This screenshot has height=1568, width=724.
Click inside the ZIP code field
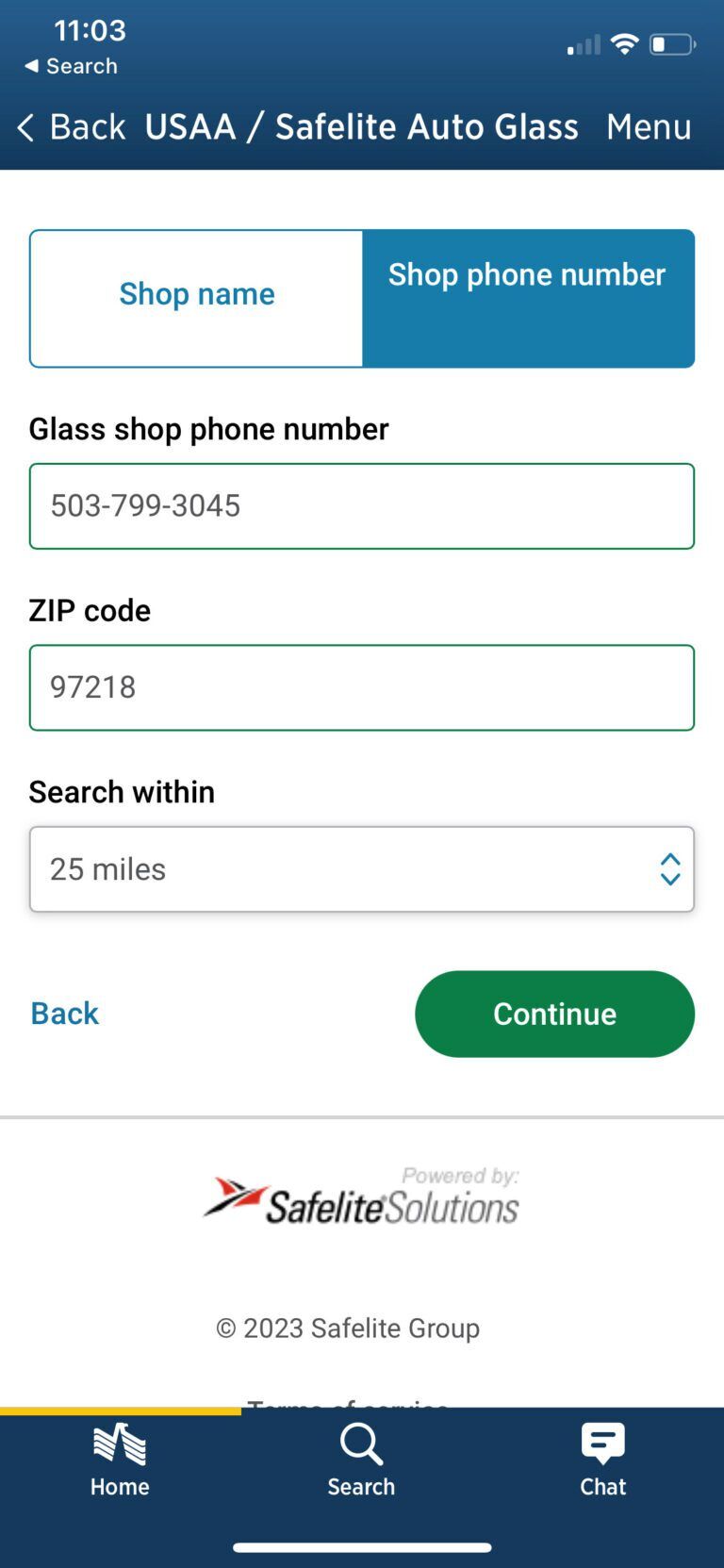click(x=361, y=687)
